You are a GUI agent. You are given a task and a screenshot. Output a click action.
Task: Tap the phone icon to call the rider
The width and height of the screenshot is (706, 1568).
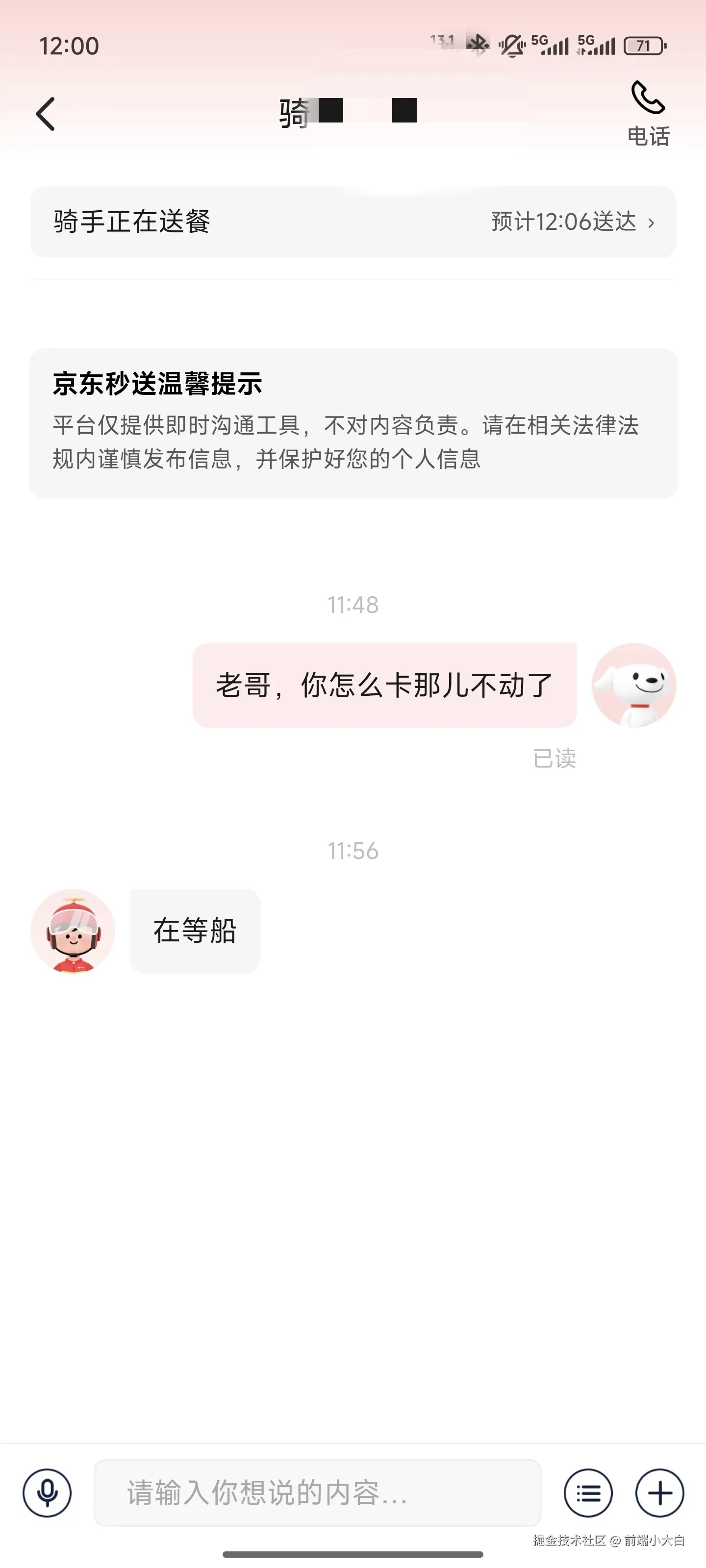[647, 98]
